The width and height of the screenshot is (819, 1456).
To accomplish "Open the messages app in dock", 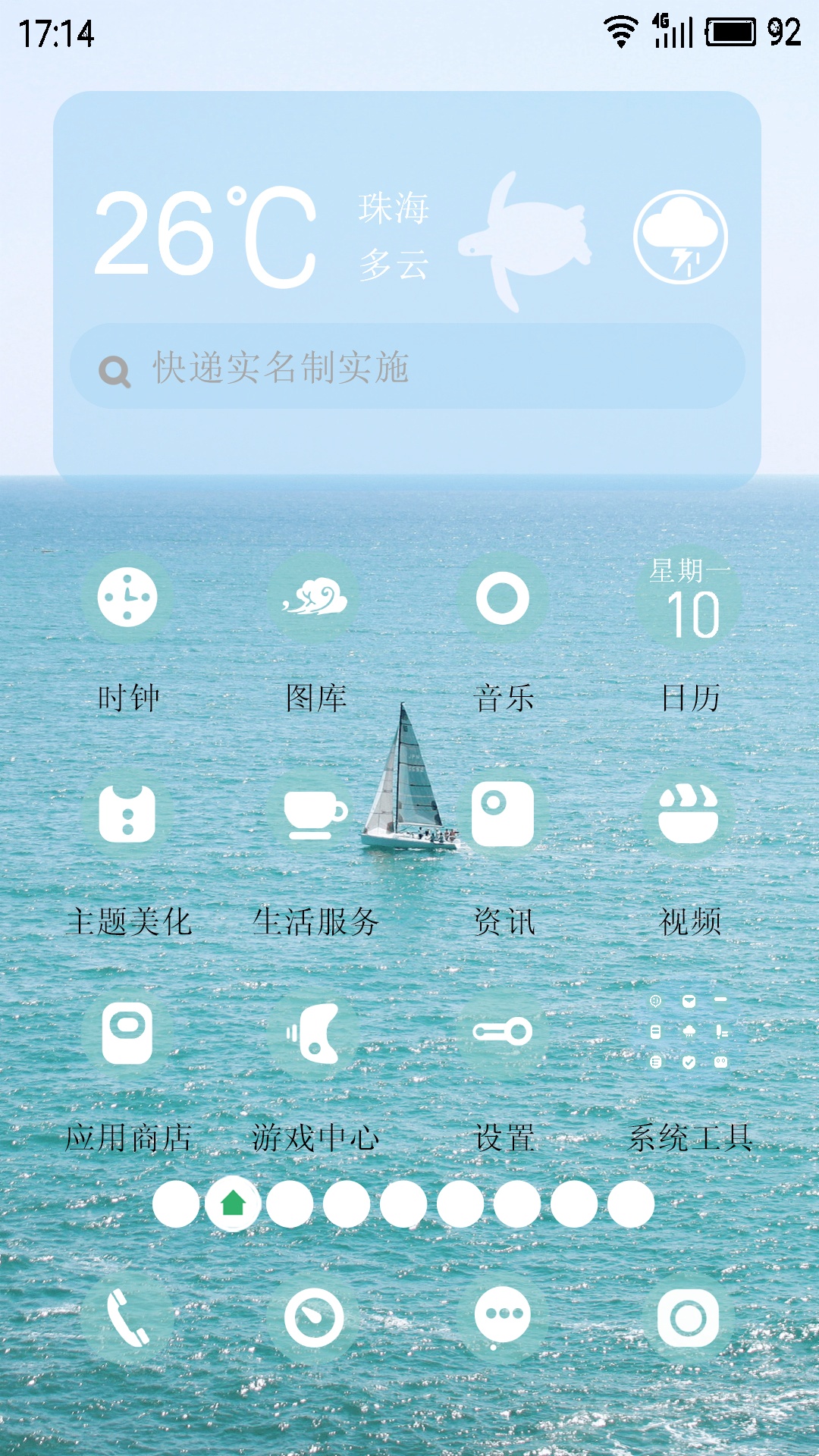I will (x=502, y=1318).
